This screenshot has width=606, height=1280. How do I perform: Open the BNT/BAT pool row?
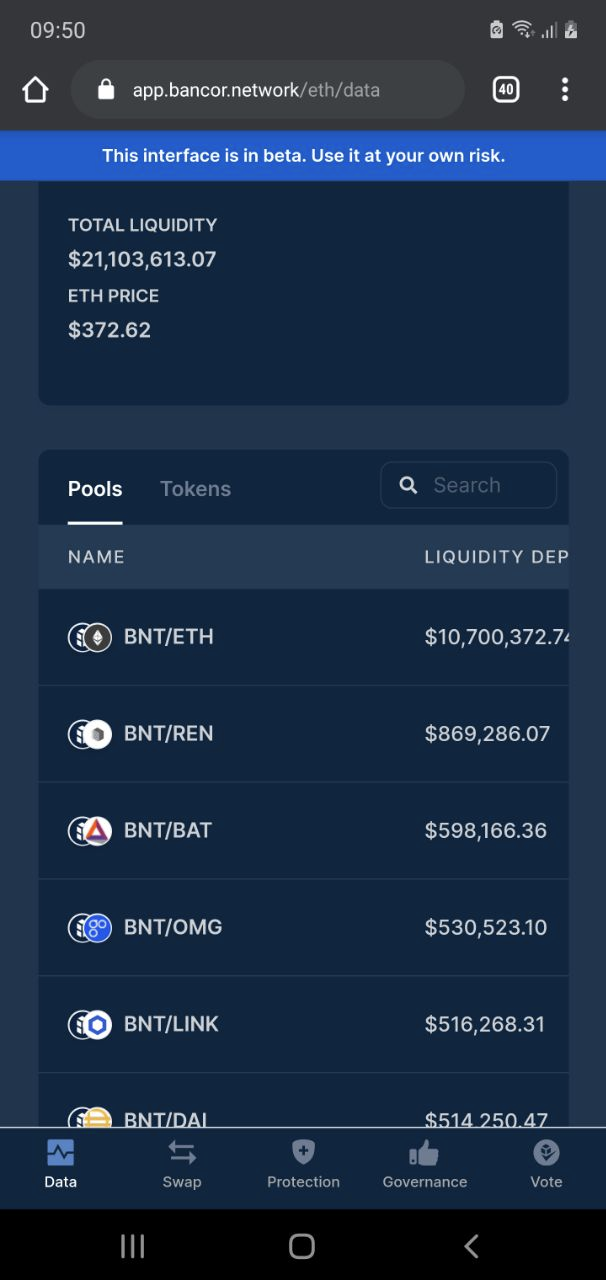click(167, 831)
